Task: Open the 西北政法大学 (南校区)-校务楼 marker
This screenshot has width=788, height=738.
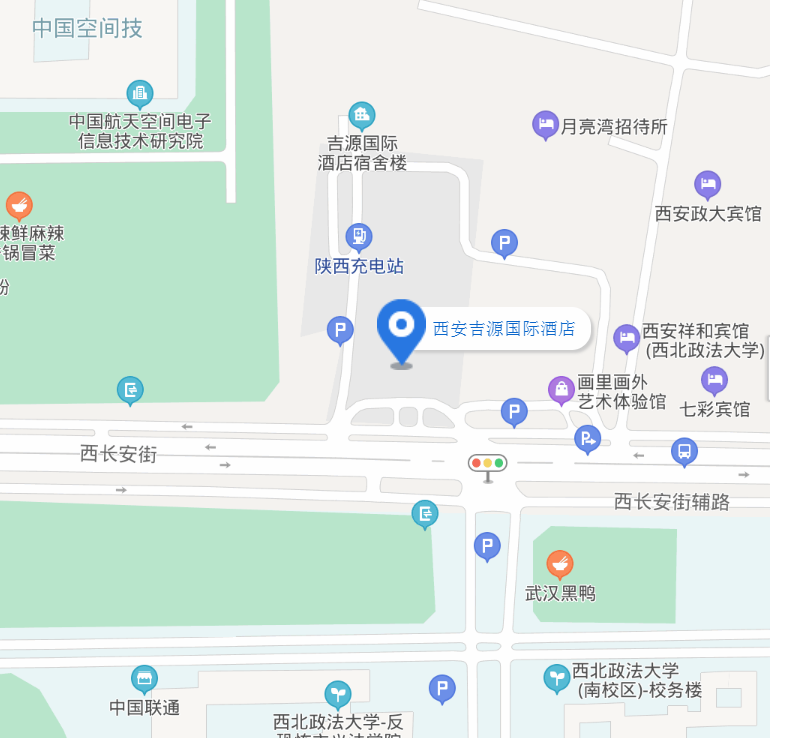Action: [556, 679]
